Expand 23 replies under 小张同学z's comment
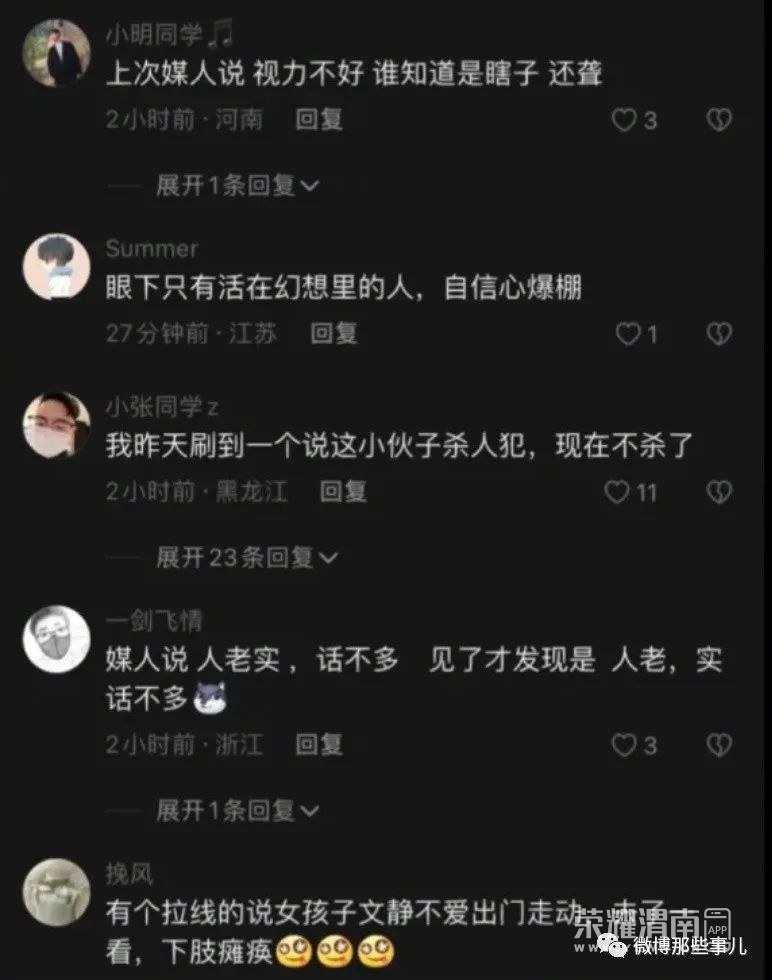 [246, 557]
